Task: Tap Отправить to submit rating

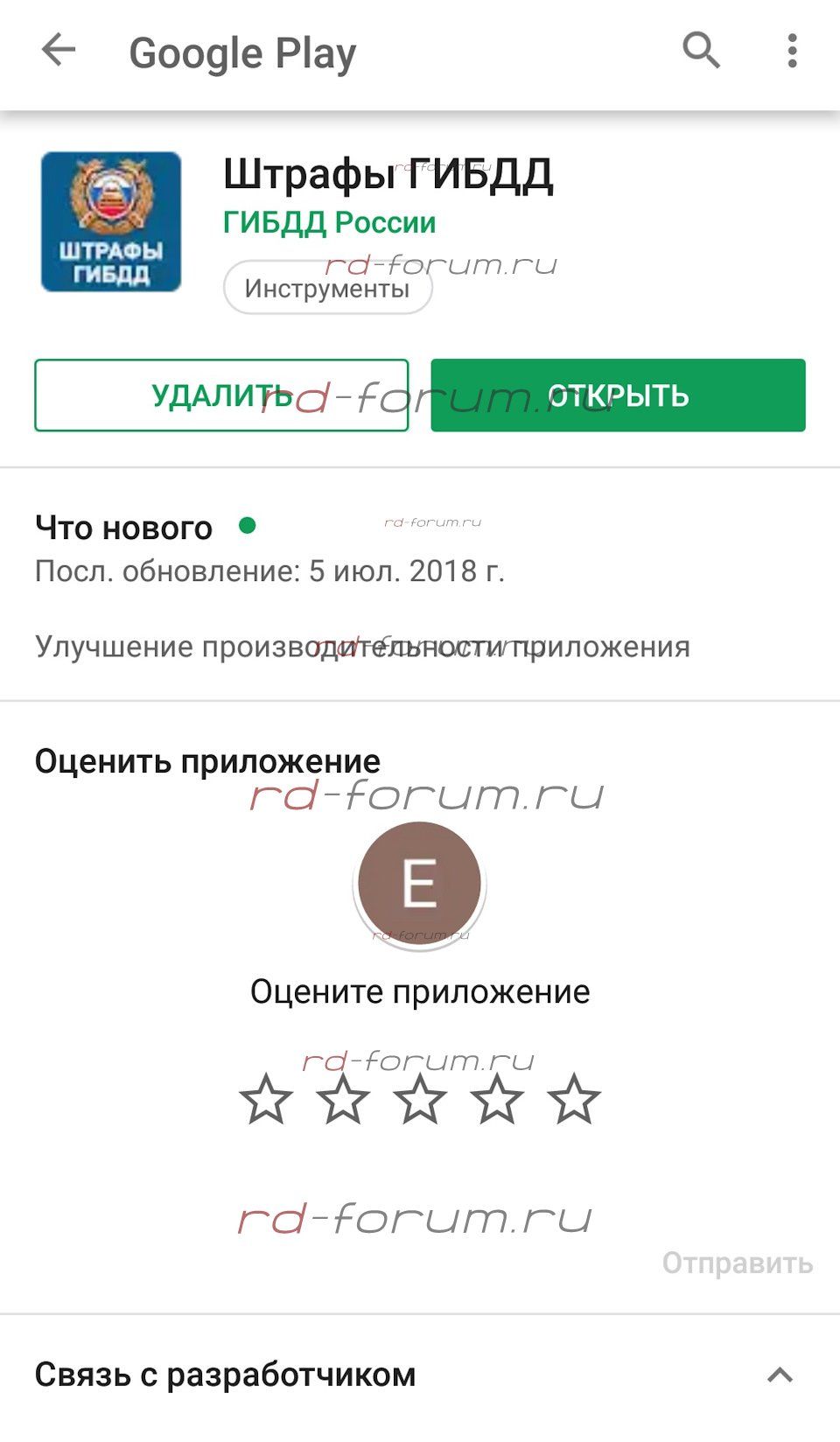Action: click(x=737, y=1263)
